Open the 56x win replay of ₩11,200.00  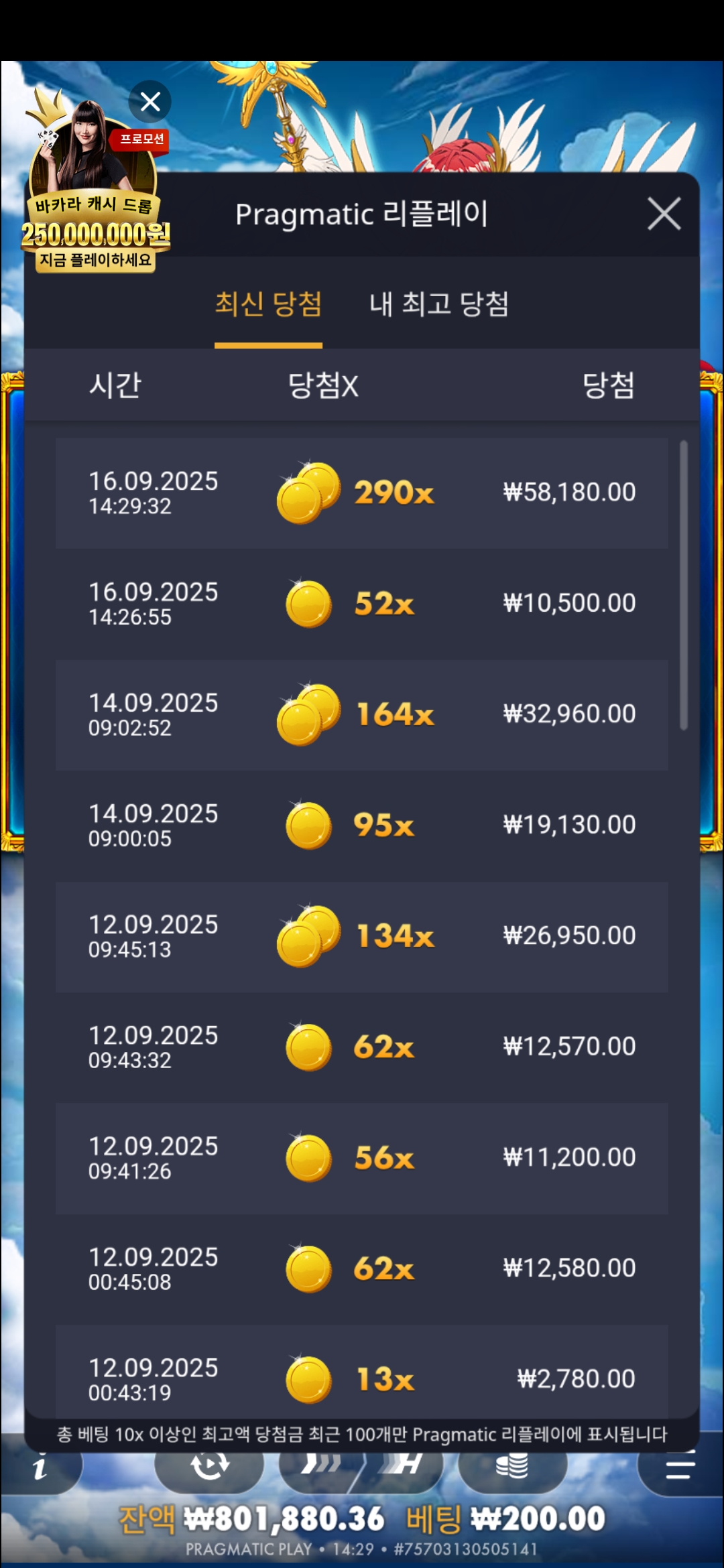pyautogui.click(x=362, y=1158)
